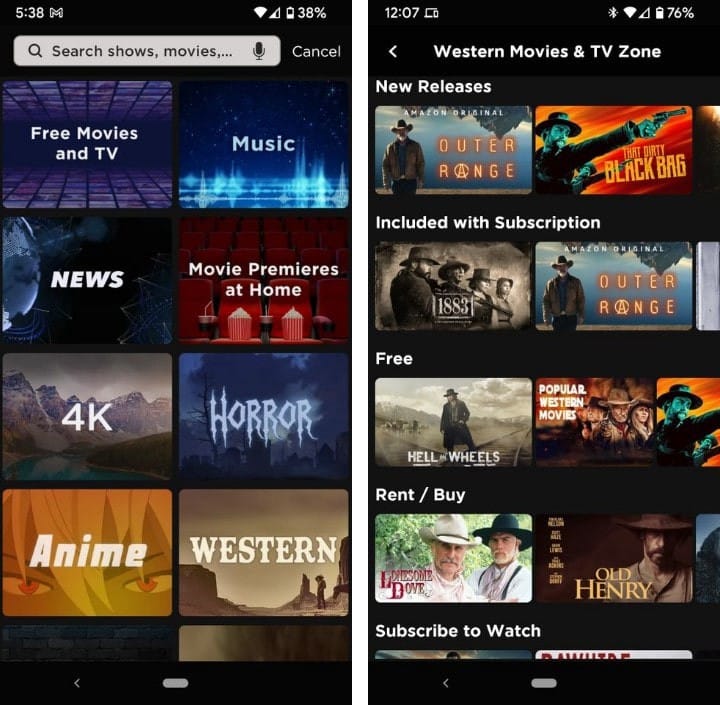Open Hell on Wheels
Image resolution: width=720 pixels, height=705 pixels.
click(x=453, y=422)
